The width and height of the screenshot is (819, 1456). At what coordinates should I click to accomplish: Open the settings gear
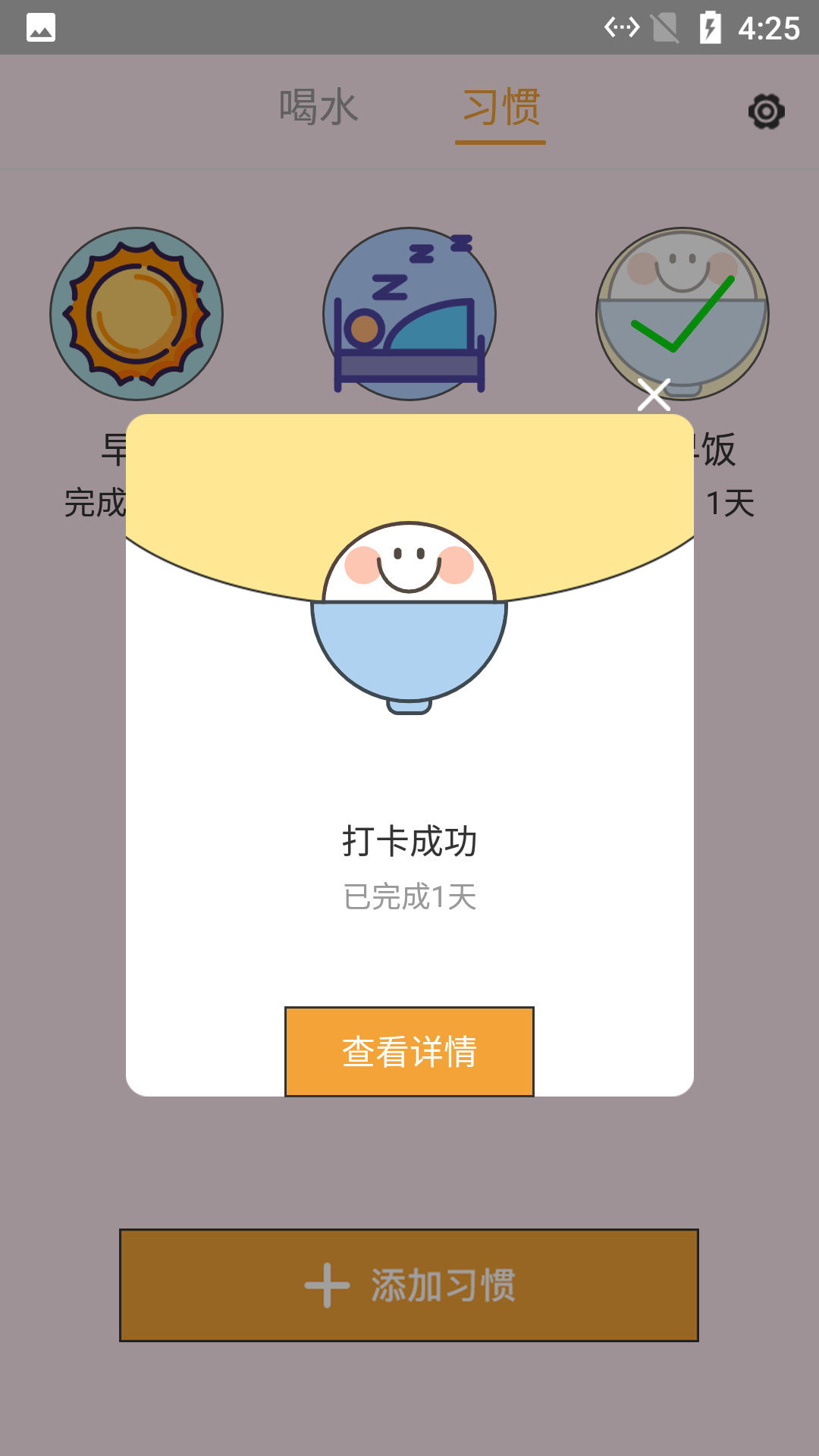point(766,111)
